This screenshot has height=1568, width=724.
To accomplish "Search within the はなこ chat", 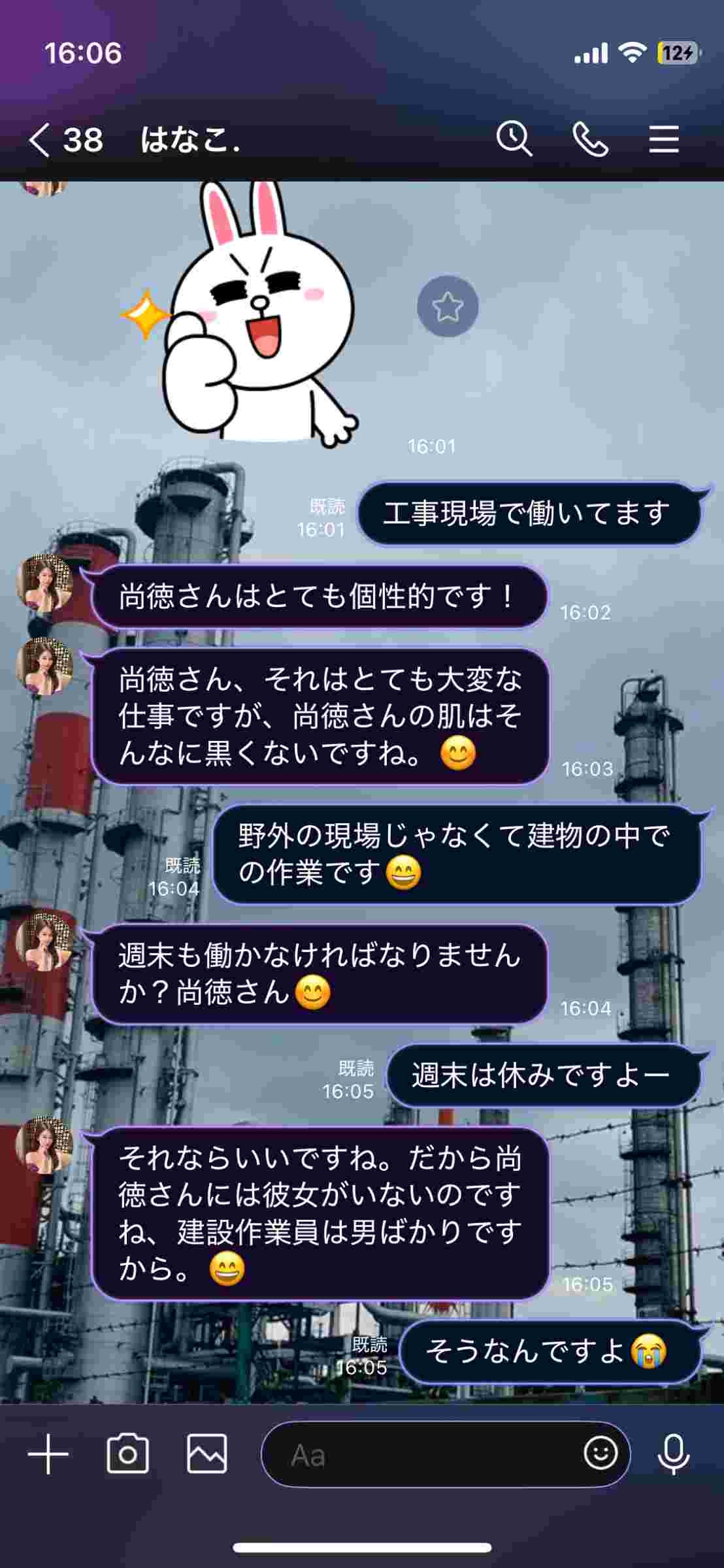I will [514, 139].
